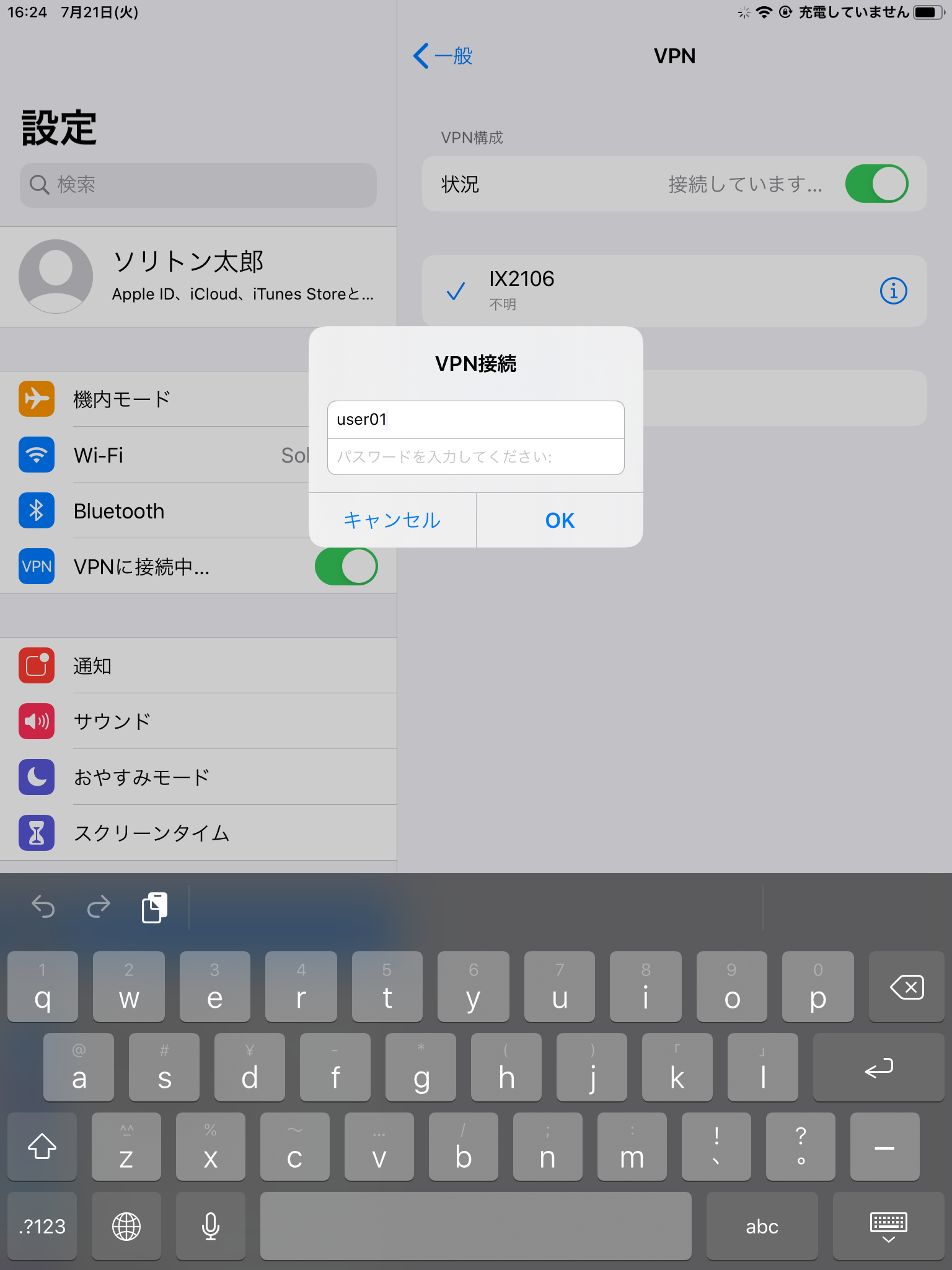Screen dimensions: 952x1270
Task: Open ソリトン太郎 Apple ID profile
Action: pos(198,277)
